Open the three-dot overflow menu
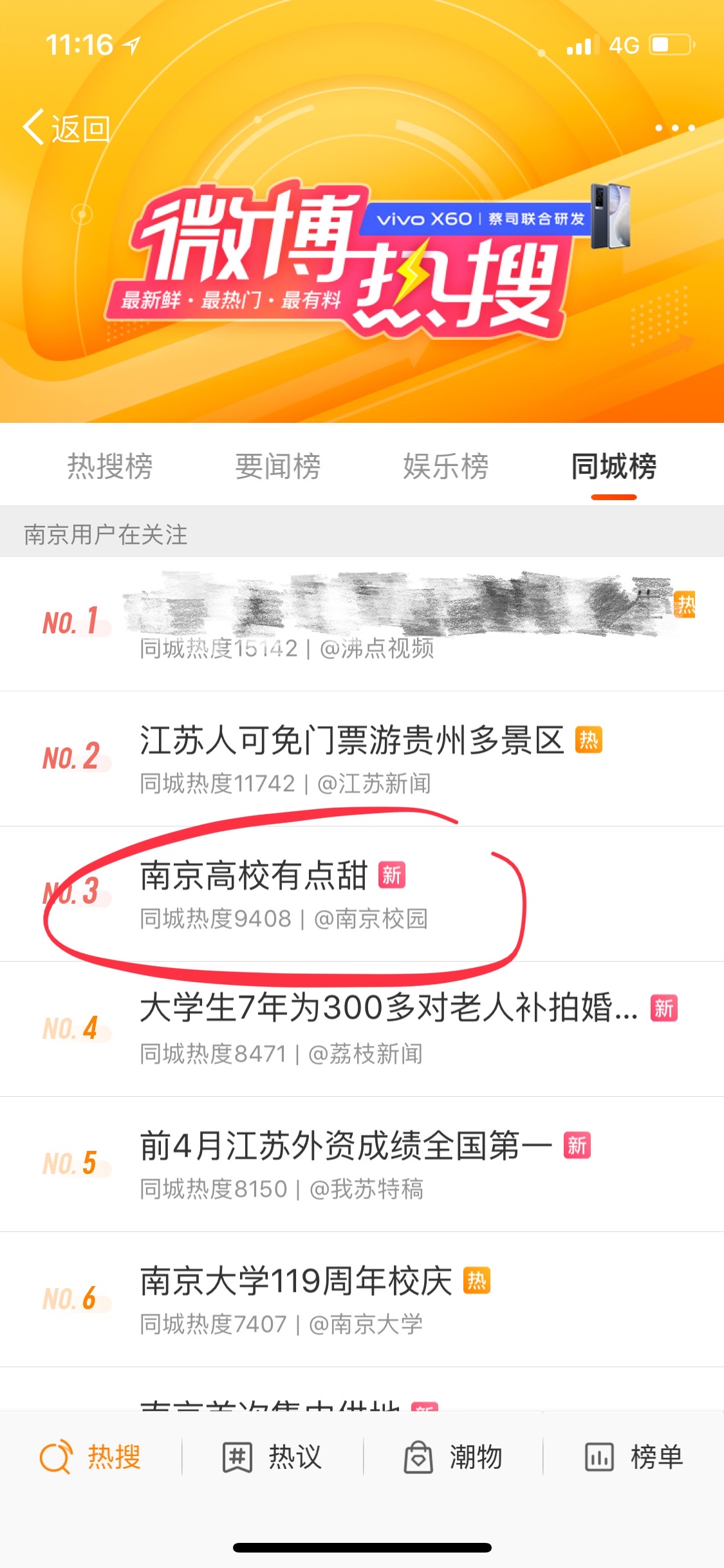Image resolution: width=724 pixels, height=1568 pixels. [674, 128]
